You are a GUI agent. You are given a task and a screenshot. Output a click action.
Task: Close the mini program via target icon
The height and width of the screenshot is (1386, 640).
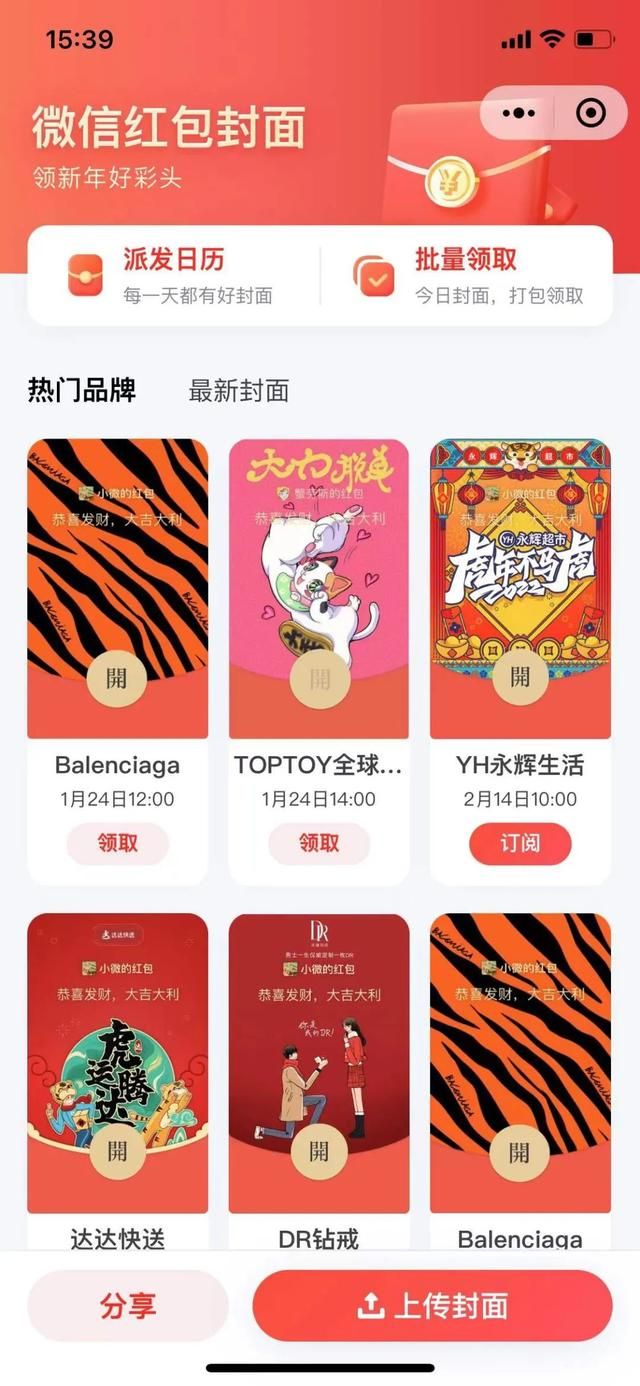[591, 113]
